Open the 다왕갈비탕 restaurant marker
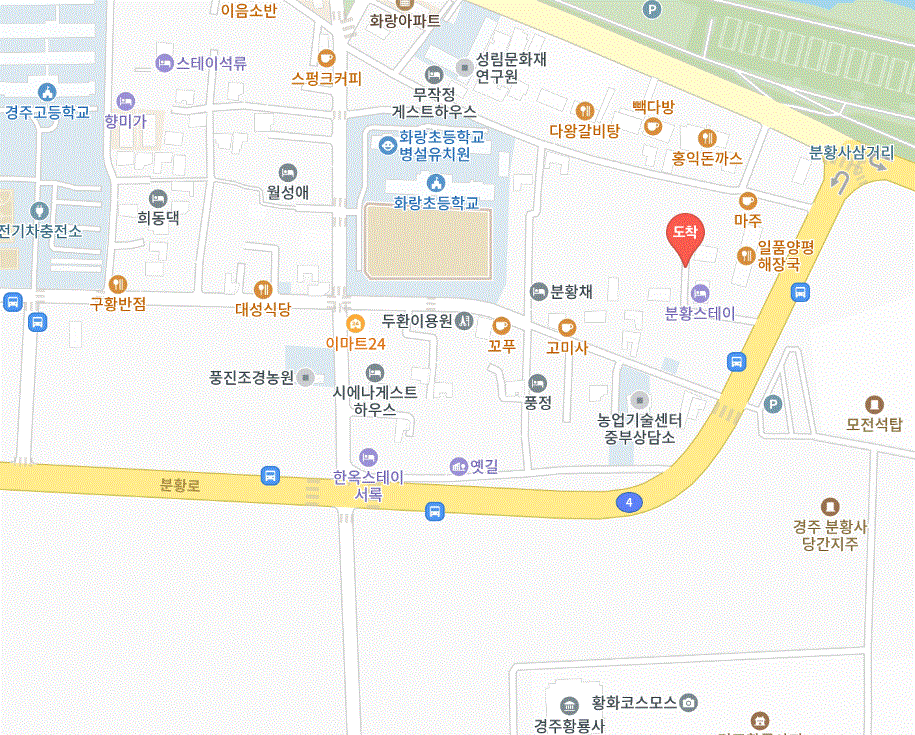This screenshot has height=735, width=915. point(585,111)
